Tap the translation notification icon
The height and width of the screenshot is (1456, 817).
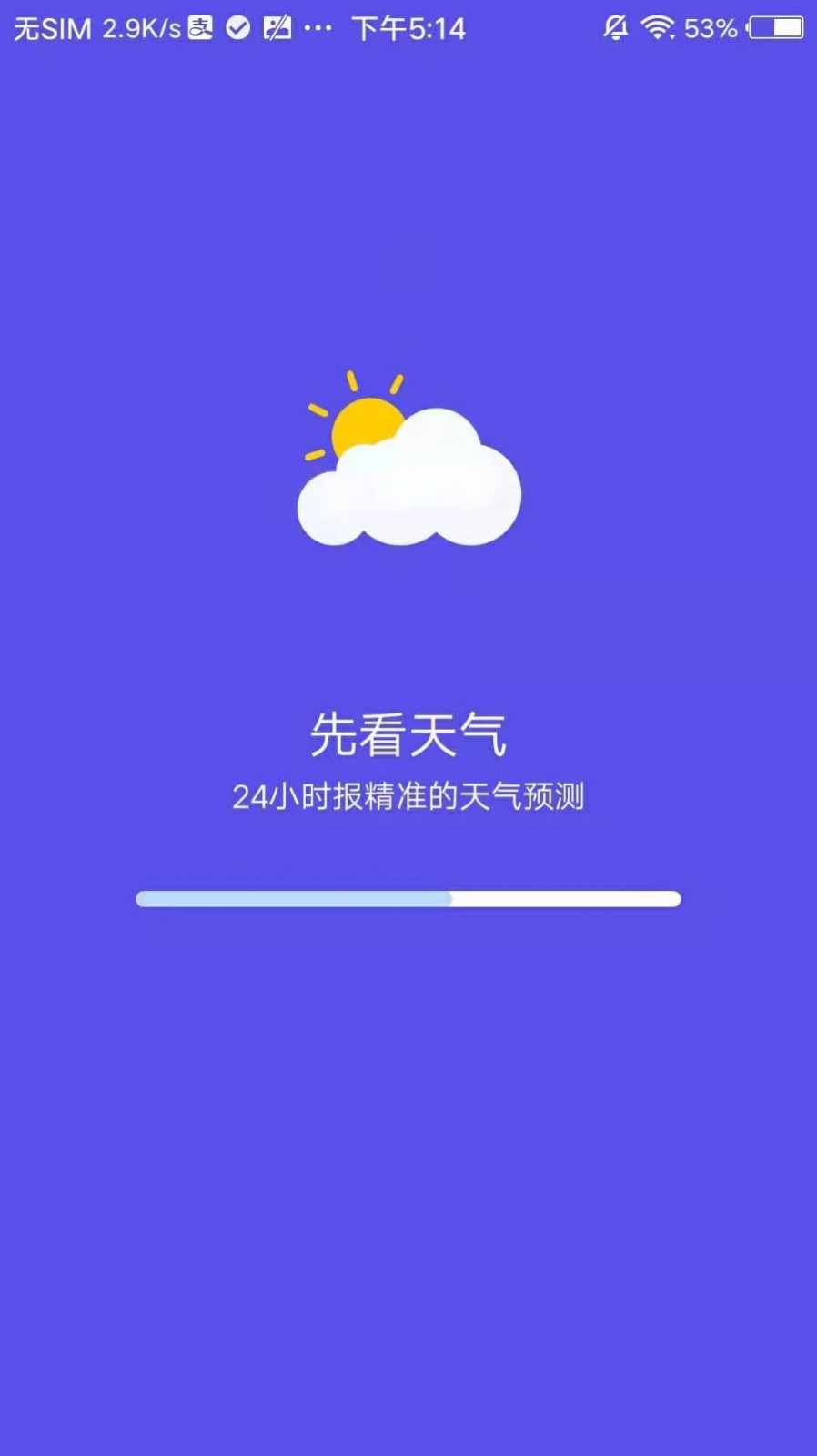click(x=202, y=27)
